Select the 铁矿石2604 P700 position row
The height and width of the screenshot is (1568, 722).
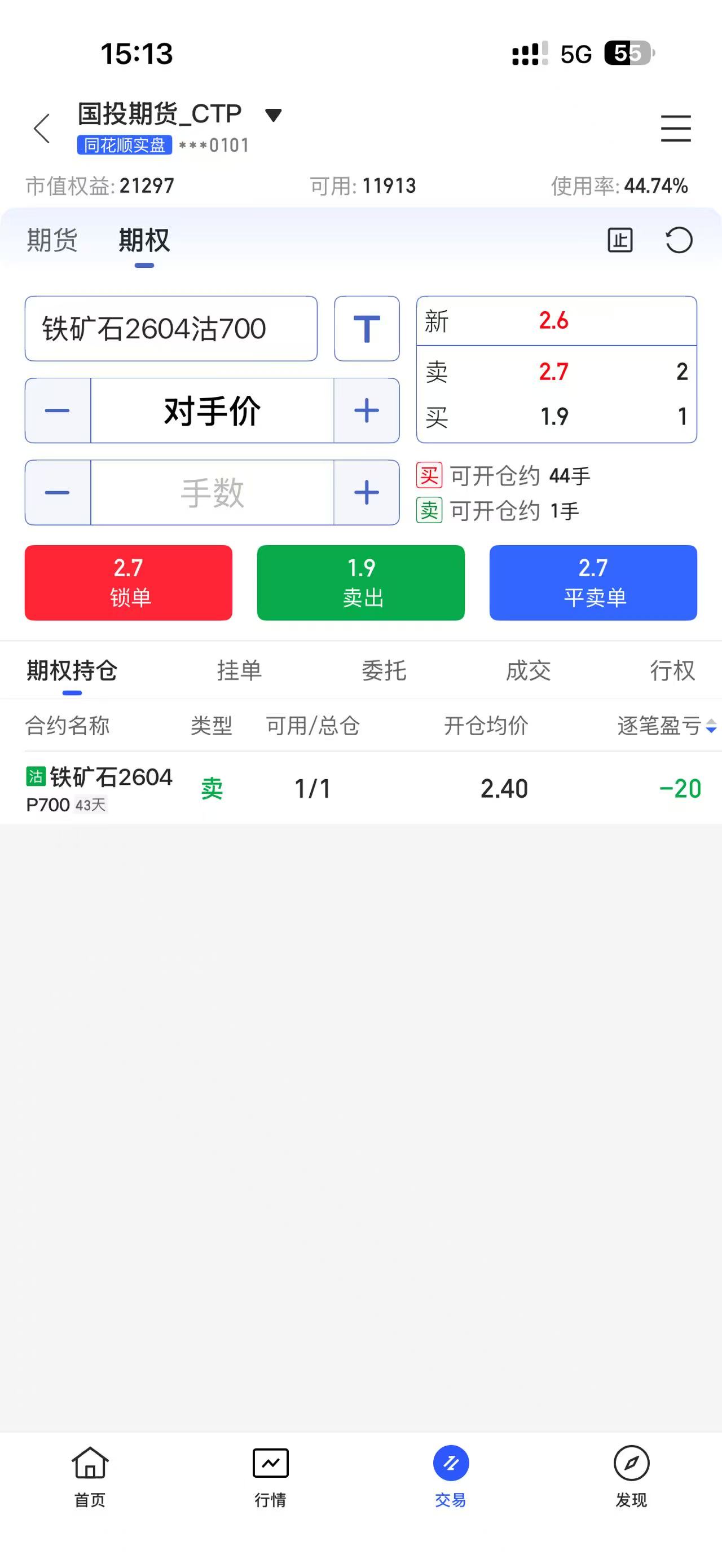[x=360, y=788]
